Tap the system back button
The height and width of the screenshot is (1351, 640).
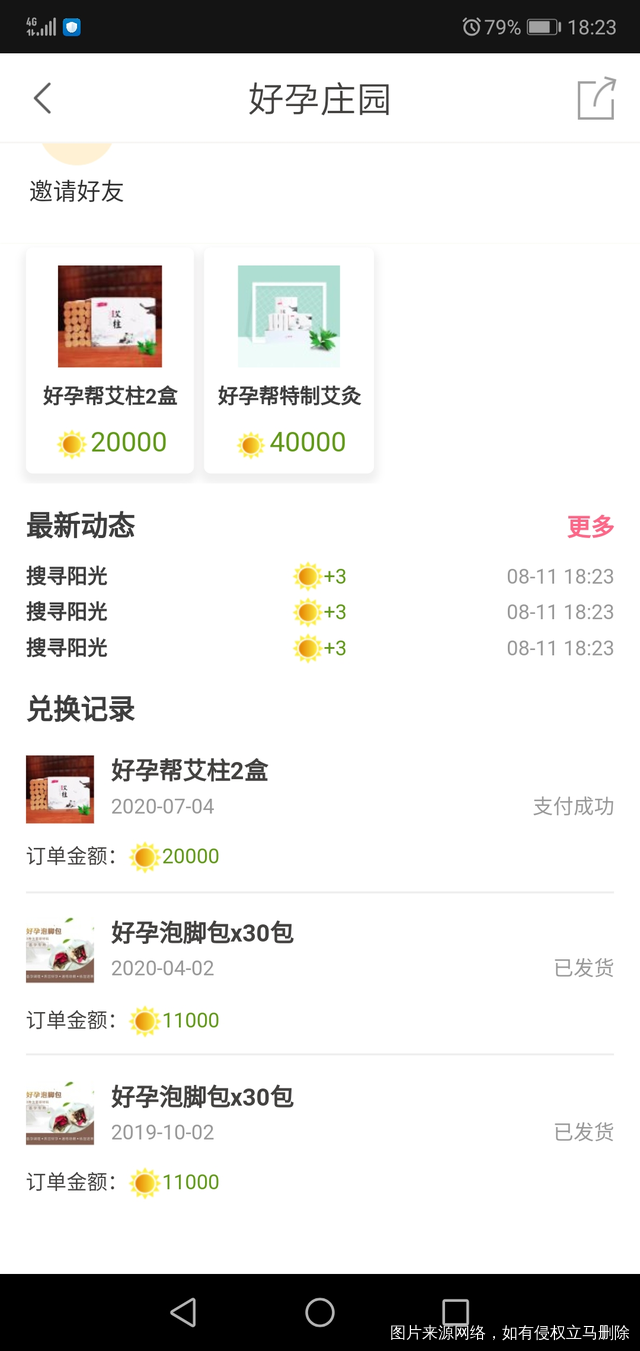click(183, 1312)
